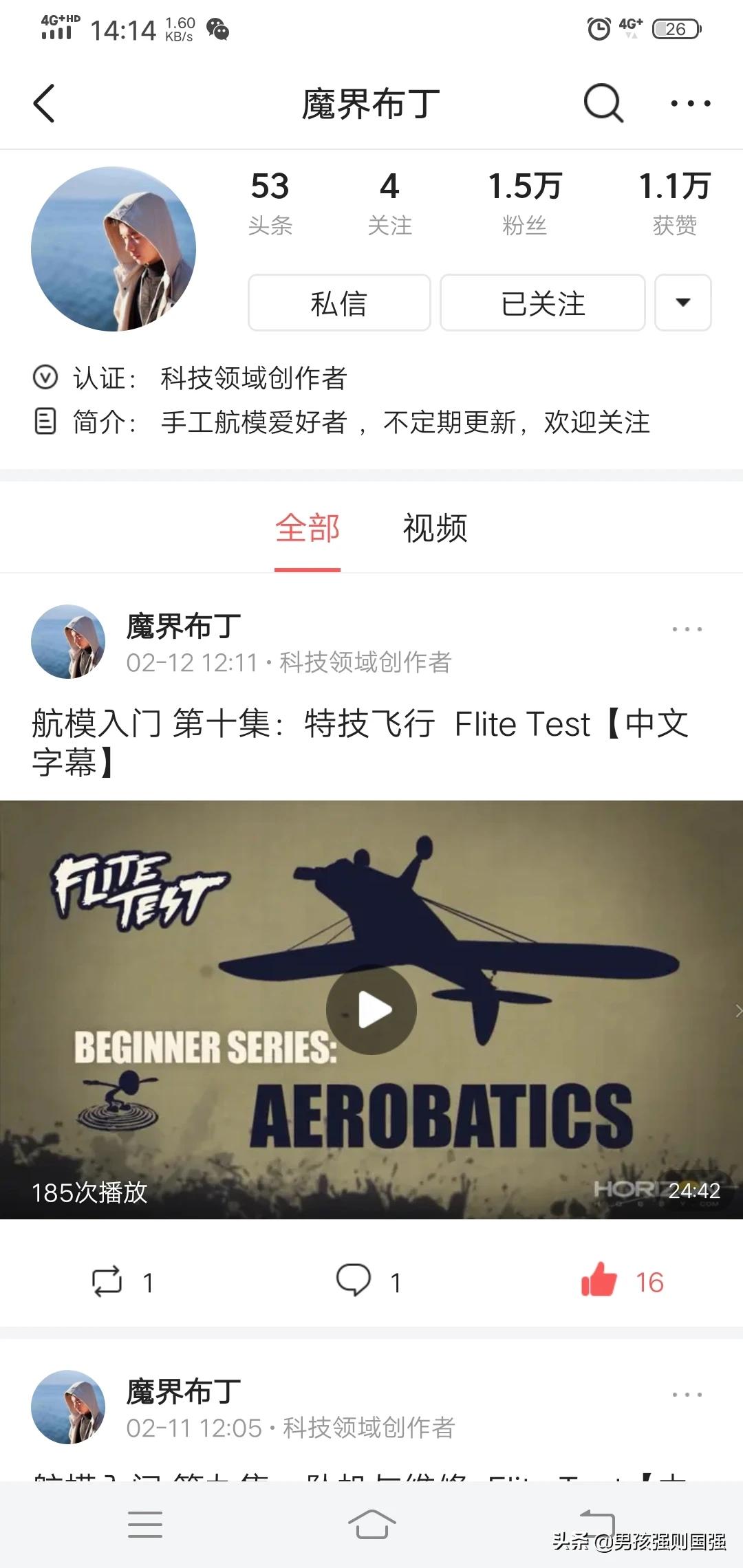
Task: Open the top-right three-dot overflow menu
Action: point(691,104)
